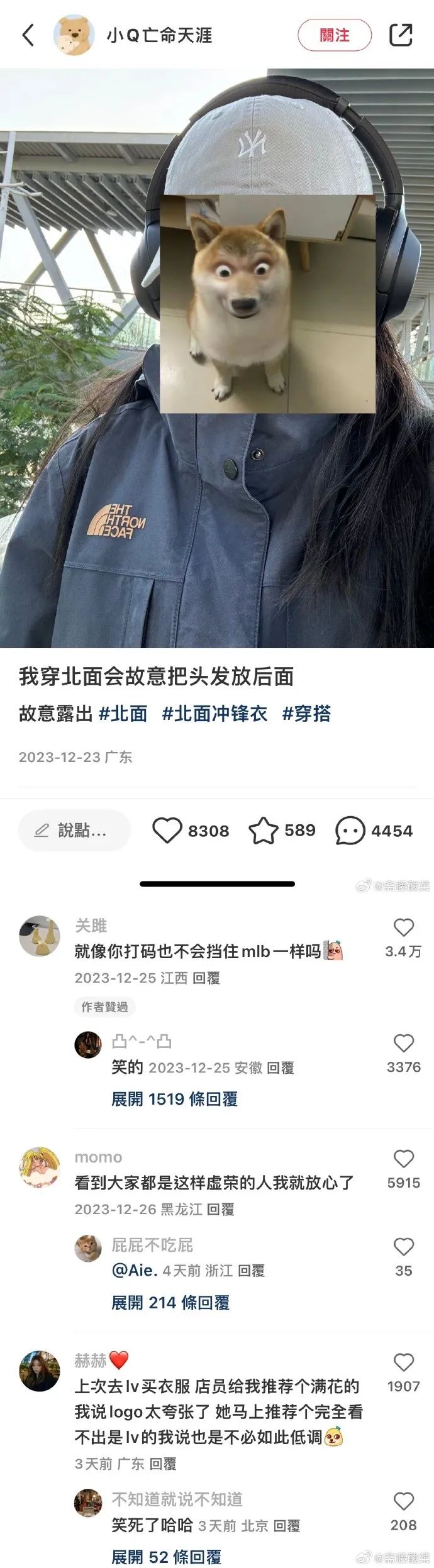Open comments via the speech bubble icon
This screenshot has height=1568, width=434.
coord(350,831)
